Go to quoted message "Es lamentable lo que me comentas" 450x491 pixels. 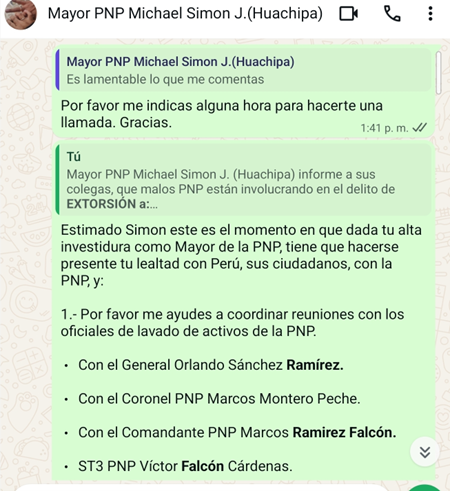[x=244, y=70]
